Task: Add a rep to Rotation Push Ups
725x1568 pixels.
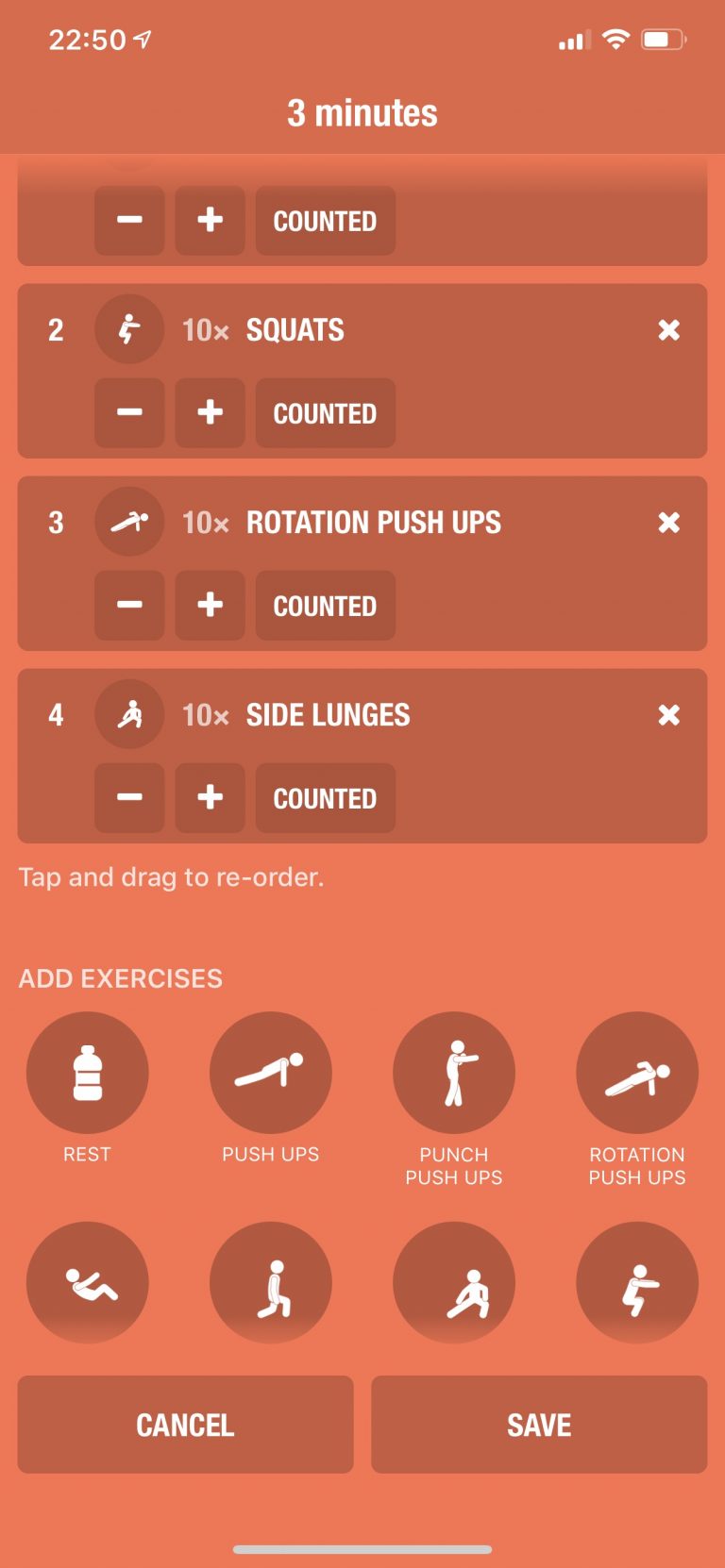Action: tap(210, 606)
